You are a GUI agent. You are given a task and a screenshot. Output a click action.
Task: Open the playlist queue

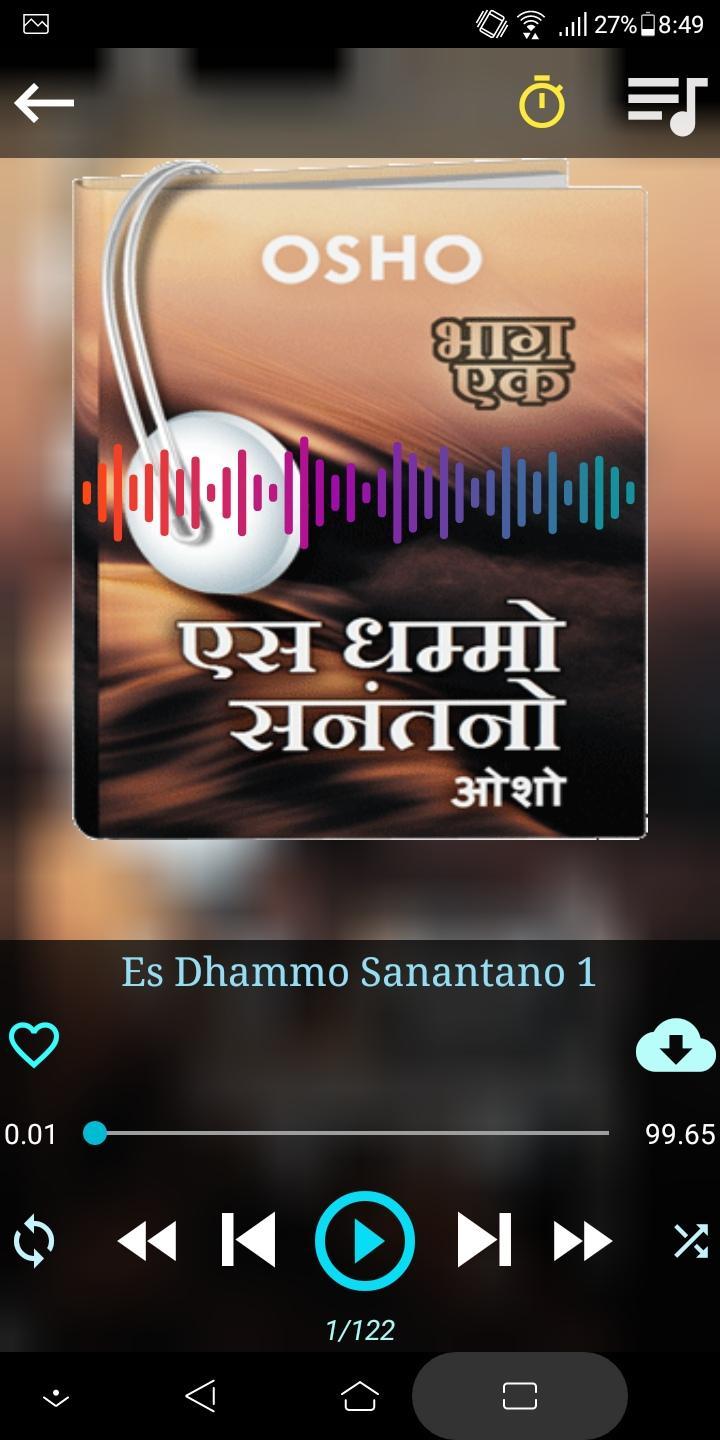(667, 104)
